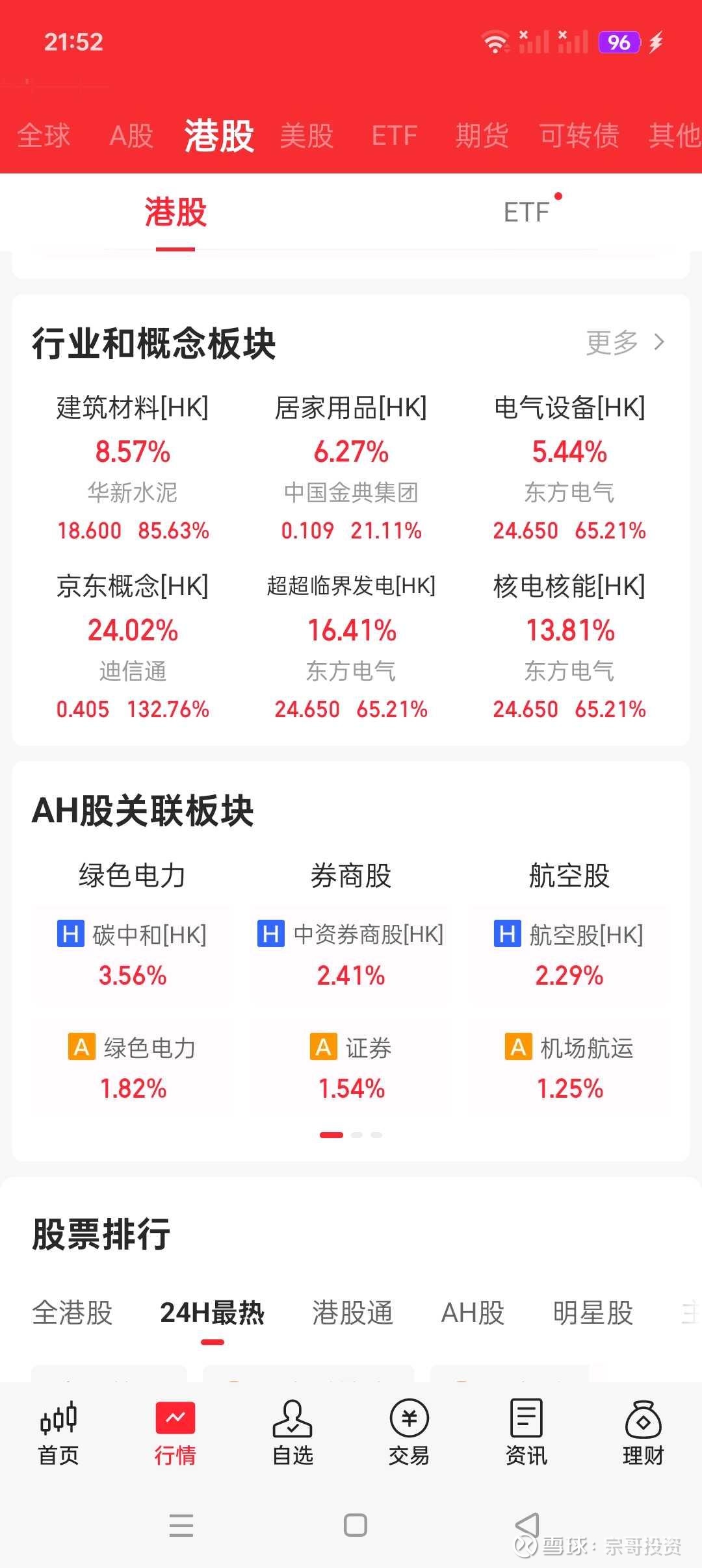Image resolution: width=702 pixels, height=1568 pixels.
Task: Show the 明星股 ranking
Action: pos(593,1313)
